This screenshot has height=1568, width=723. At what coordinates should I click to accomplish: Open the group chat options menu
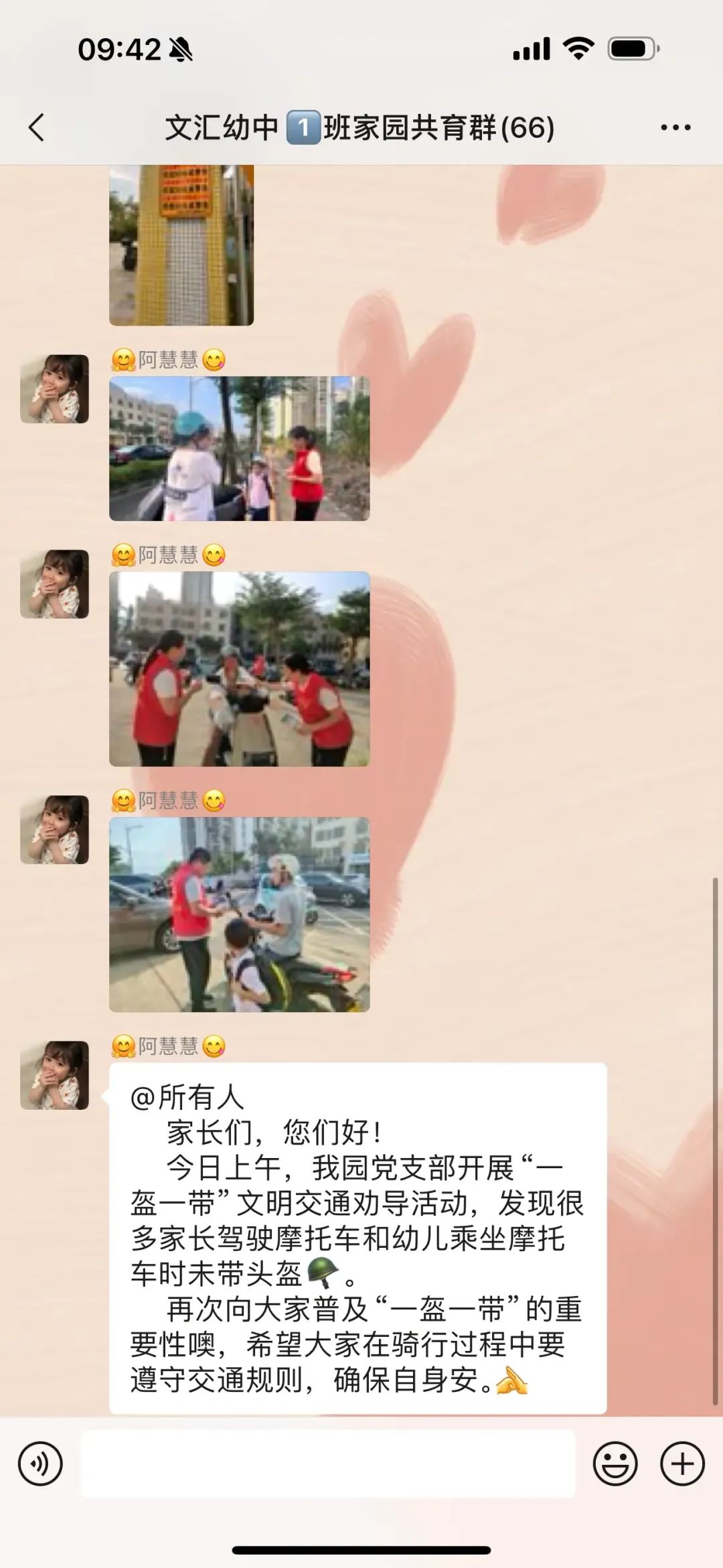(x=675, y=127)
